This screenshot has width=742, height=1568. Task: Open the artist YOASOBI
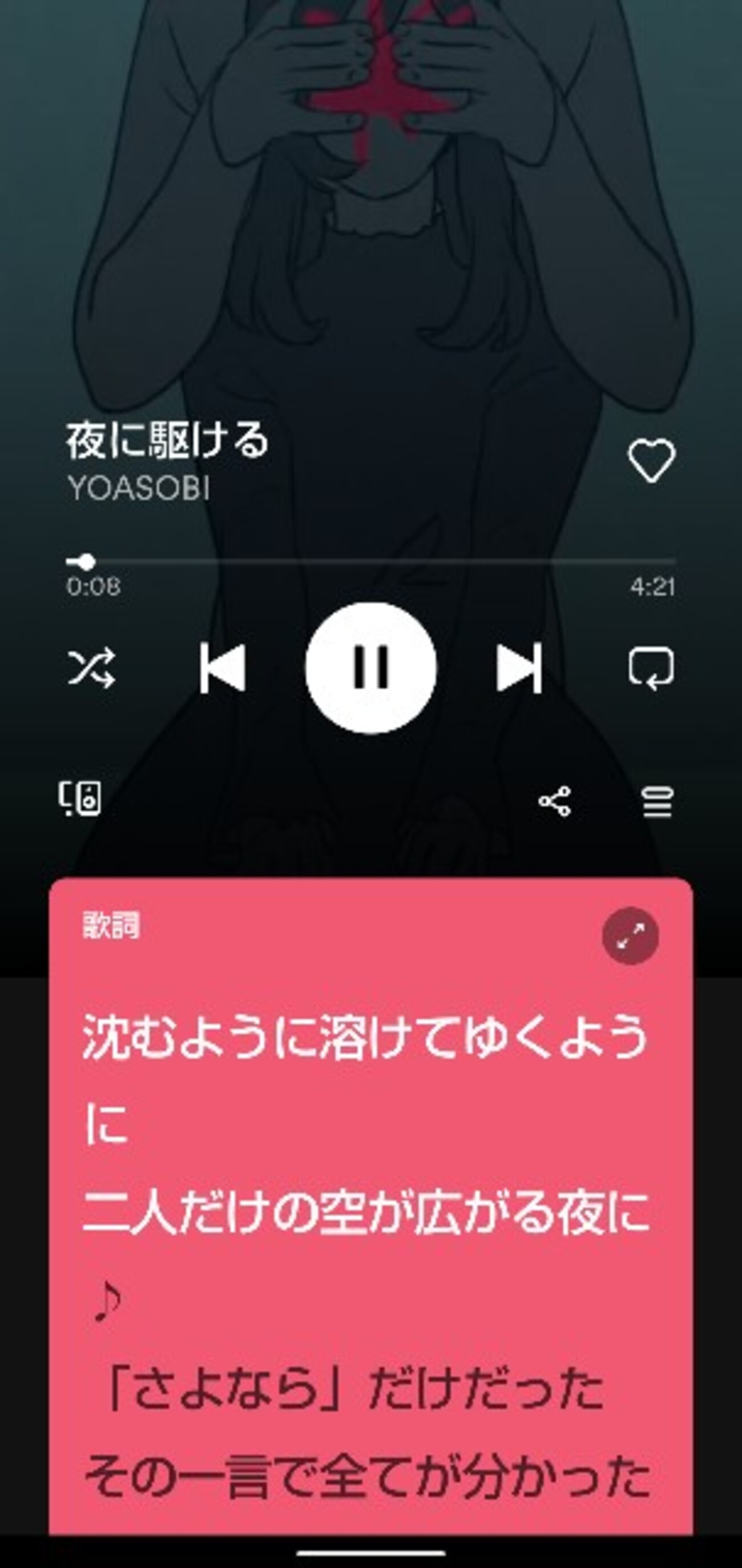[139, 488]
